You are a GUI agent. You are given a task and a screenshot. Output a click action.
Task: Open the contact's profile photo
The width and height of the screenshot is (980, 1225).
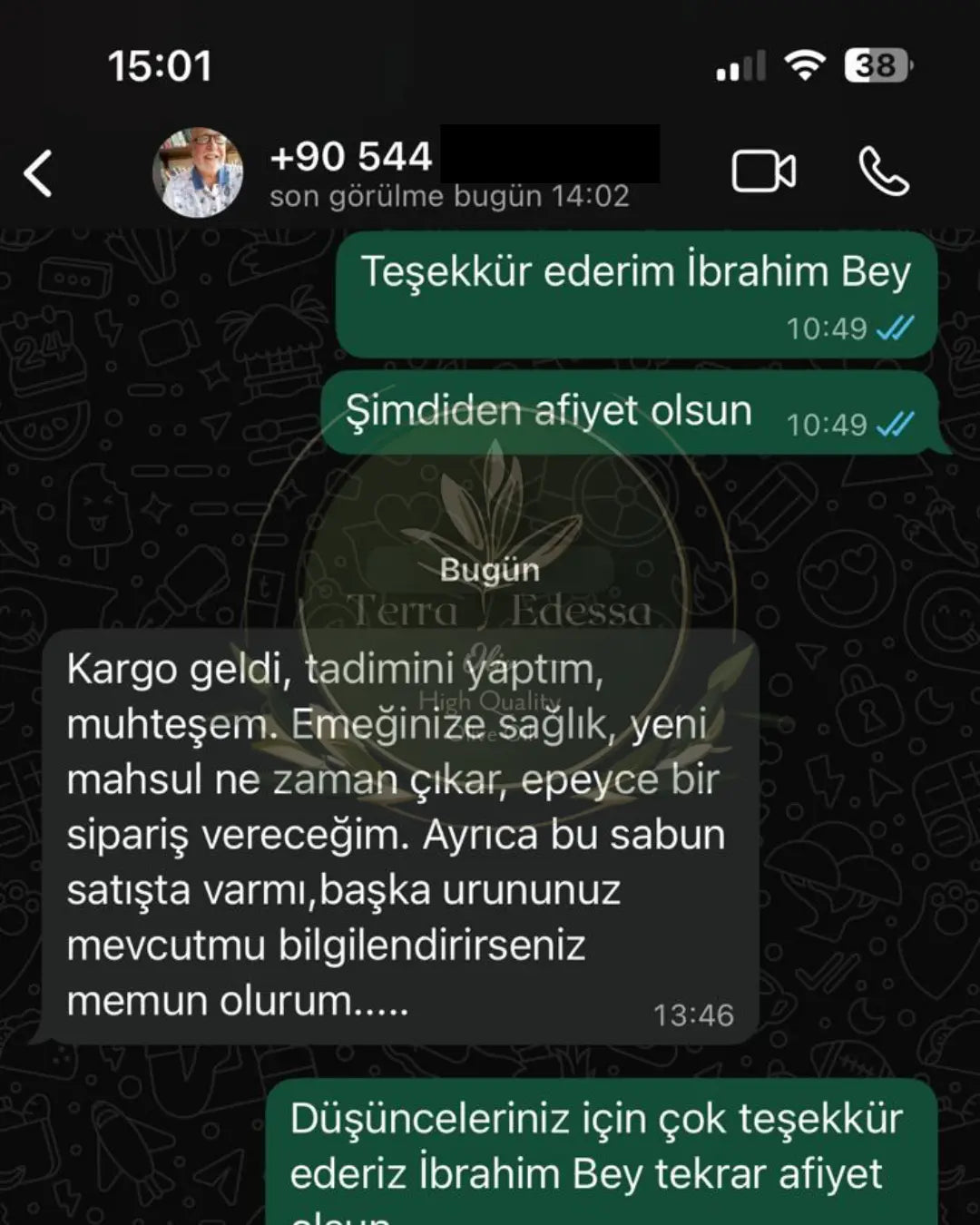pos(198,172)
